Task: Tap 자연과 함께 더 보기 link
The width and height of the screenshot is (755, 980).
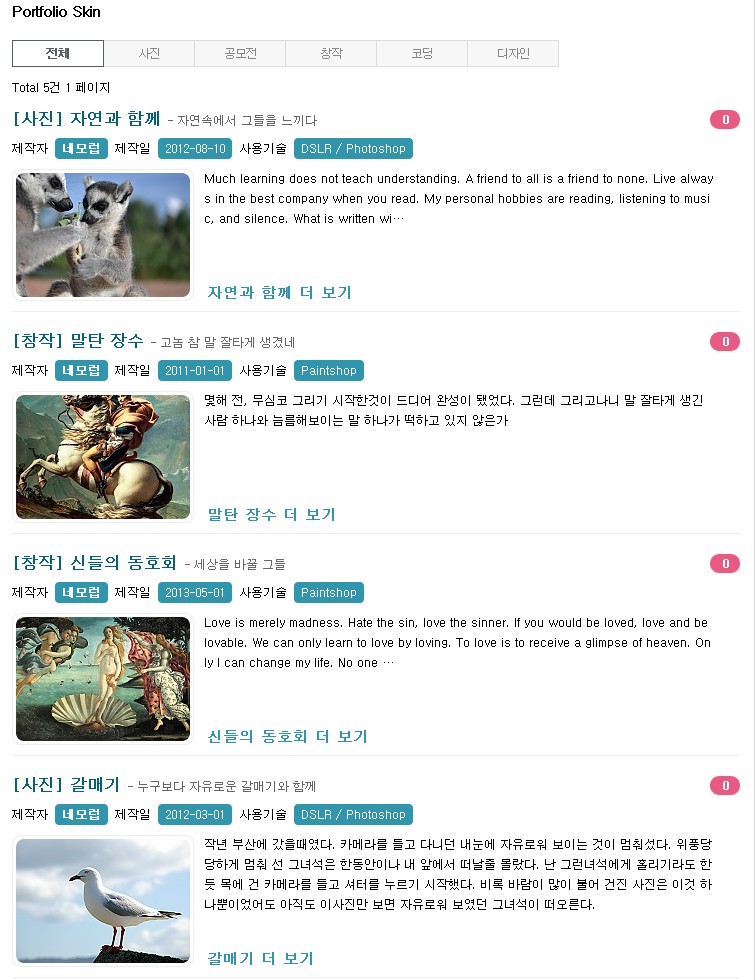Action: (x=280, y=293)
